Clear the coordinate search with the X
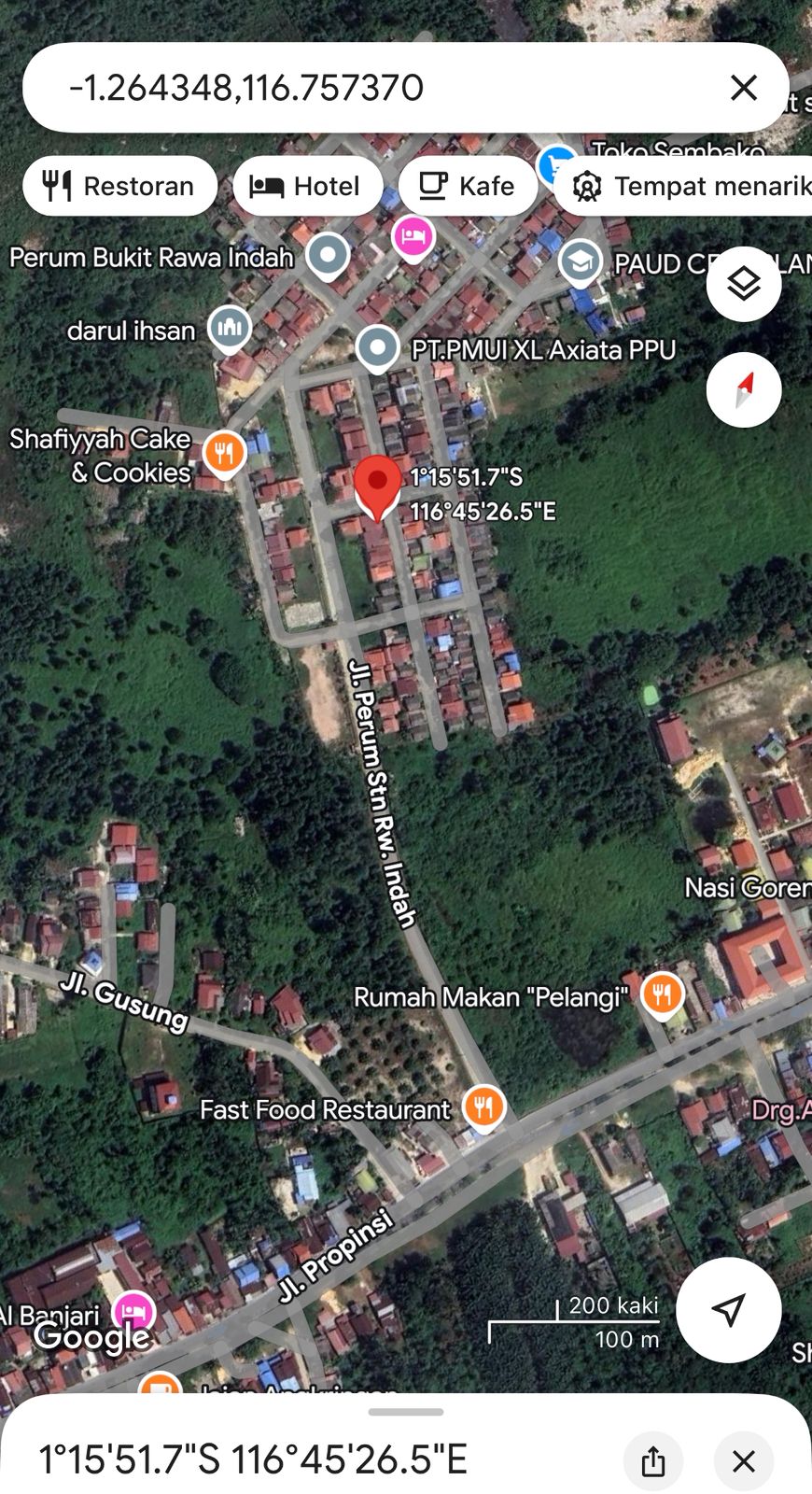The height and width of the screenshot is (1494, 812). point(744,87)
